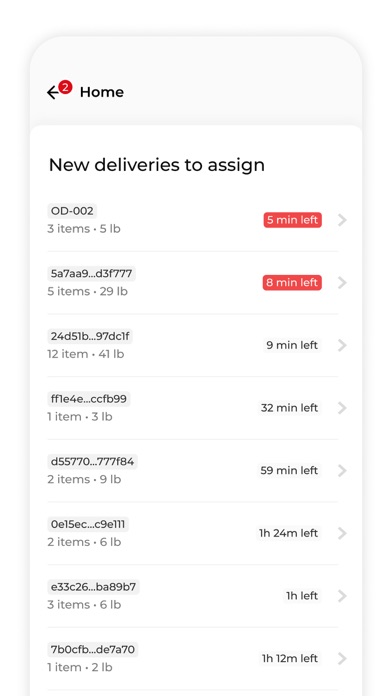This screenshot has height=696, width=392.
Task: Open delivery d55770...777f84
Action: coord(197,471)
